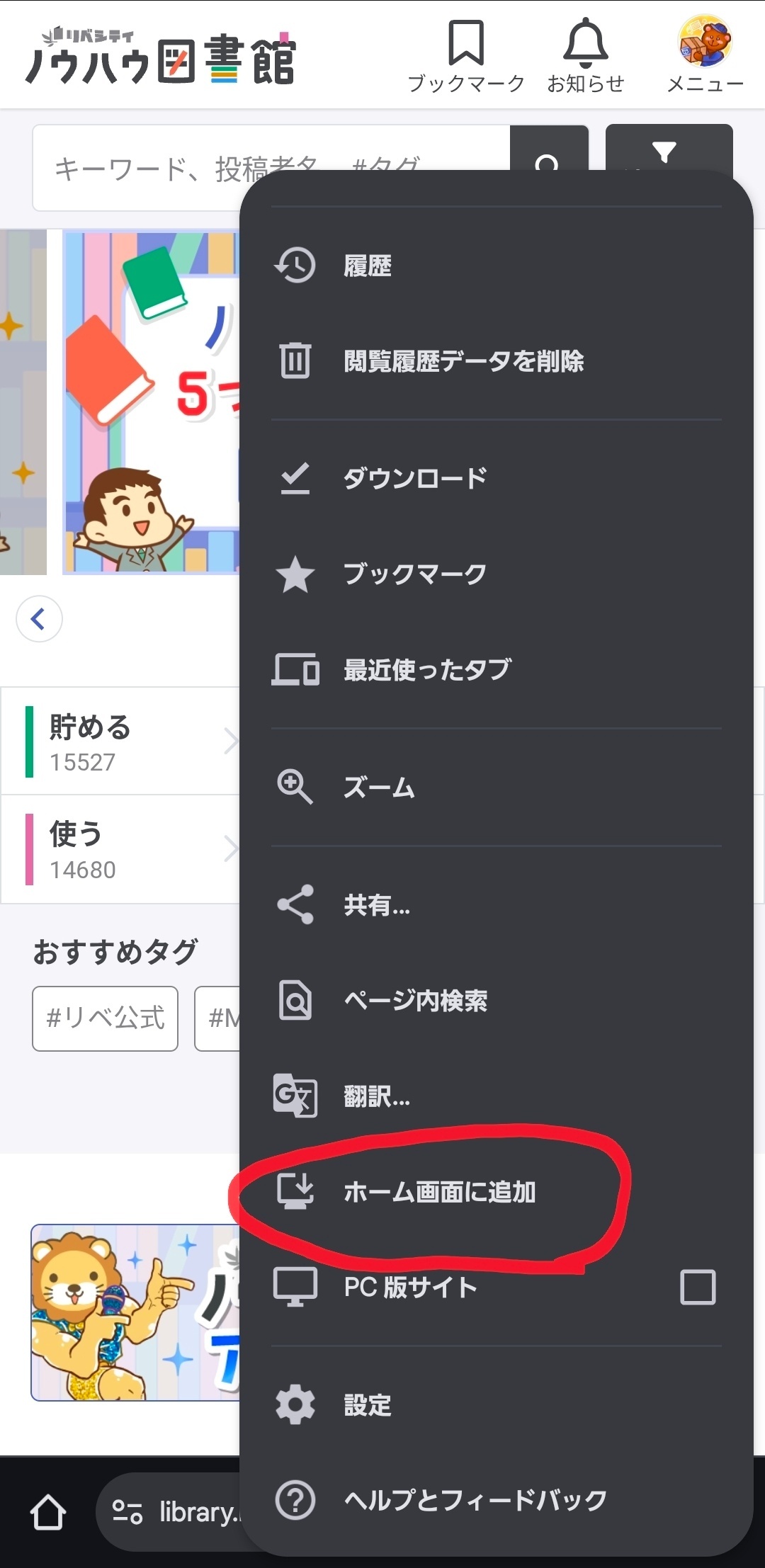The height and width of the screenshot is (1568, 765).
Task: Select the star icon for ブックマーク
Action: coord(294,575)
